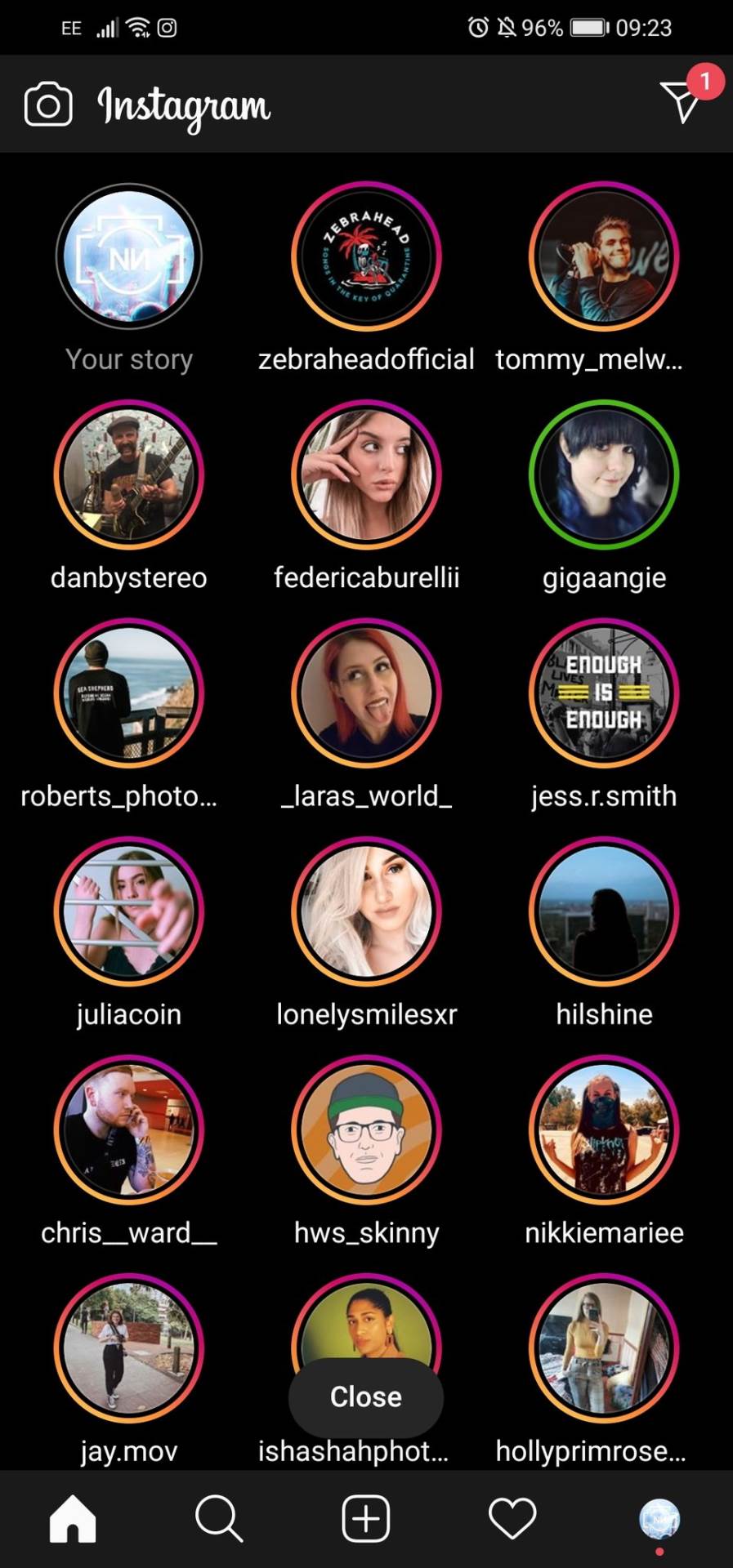Open jess.r.smith's story
The image size is (733, 1568).
[x=604, y=693]
